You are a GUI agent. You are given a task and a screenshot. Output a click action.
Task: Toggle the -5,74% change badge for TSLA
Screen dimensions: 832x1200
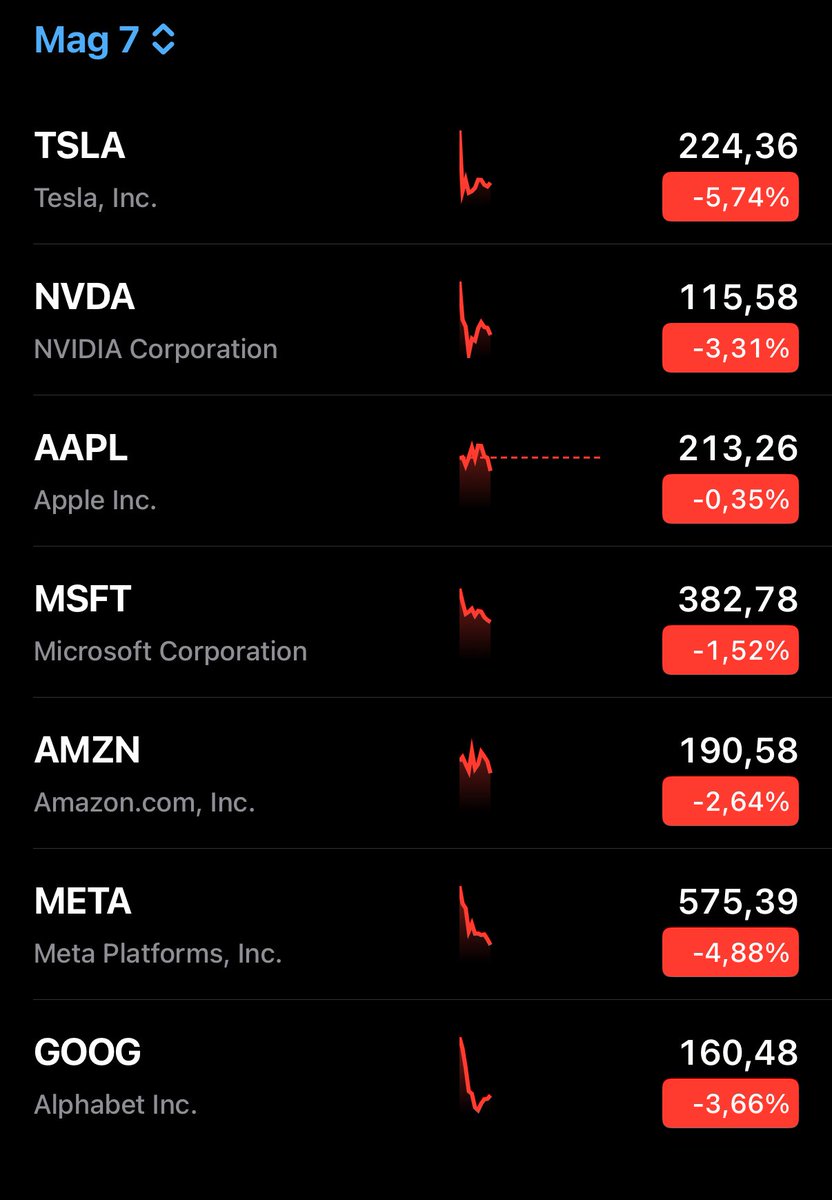pyautogui.click(x=730, y=197)
